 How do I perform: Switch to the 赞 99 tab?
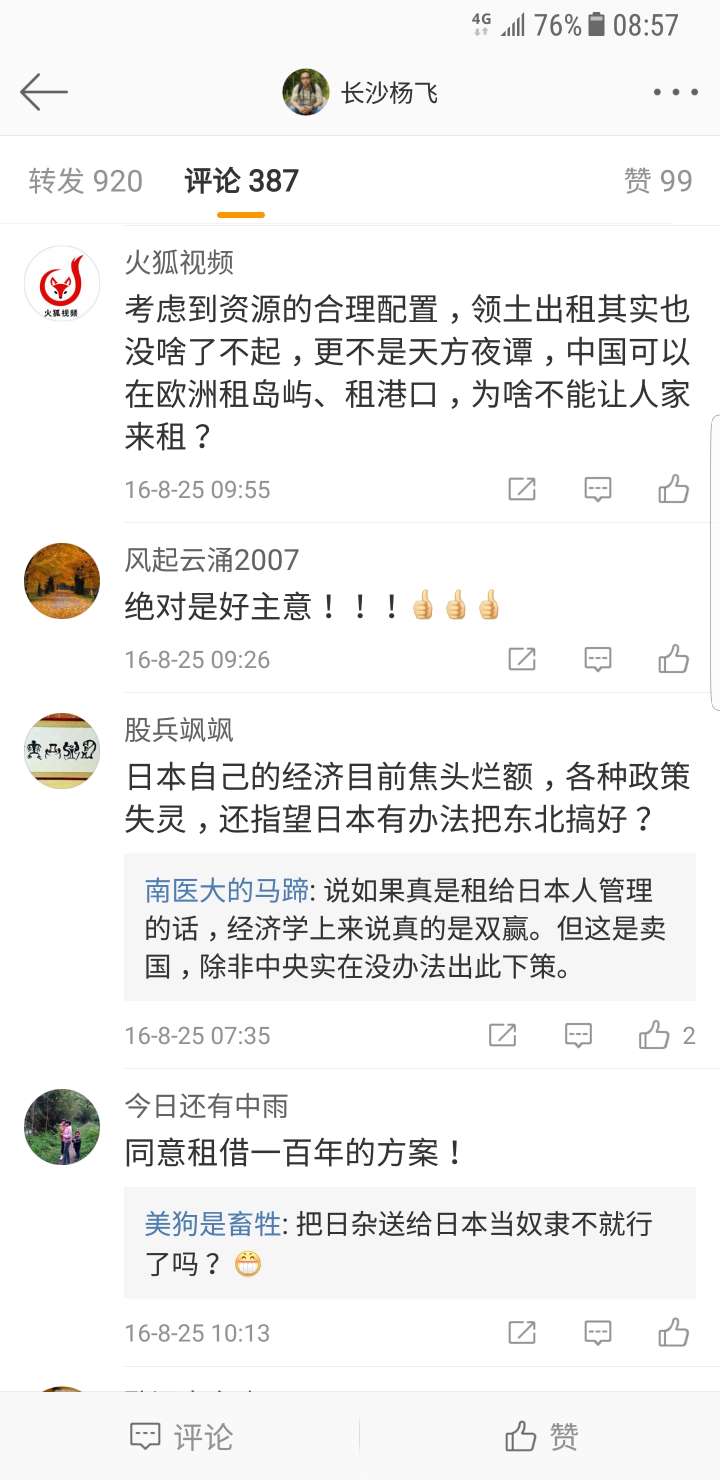pyautogui.click(x=657, y=181)
